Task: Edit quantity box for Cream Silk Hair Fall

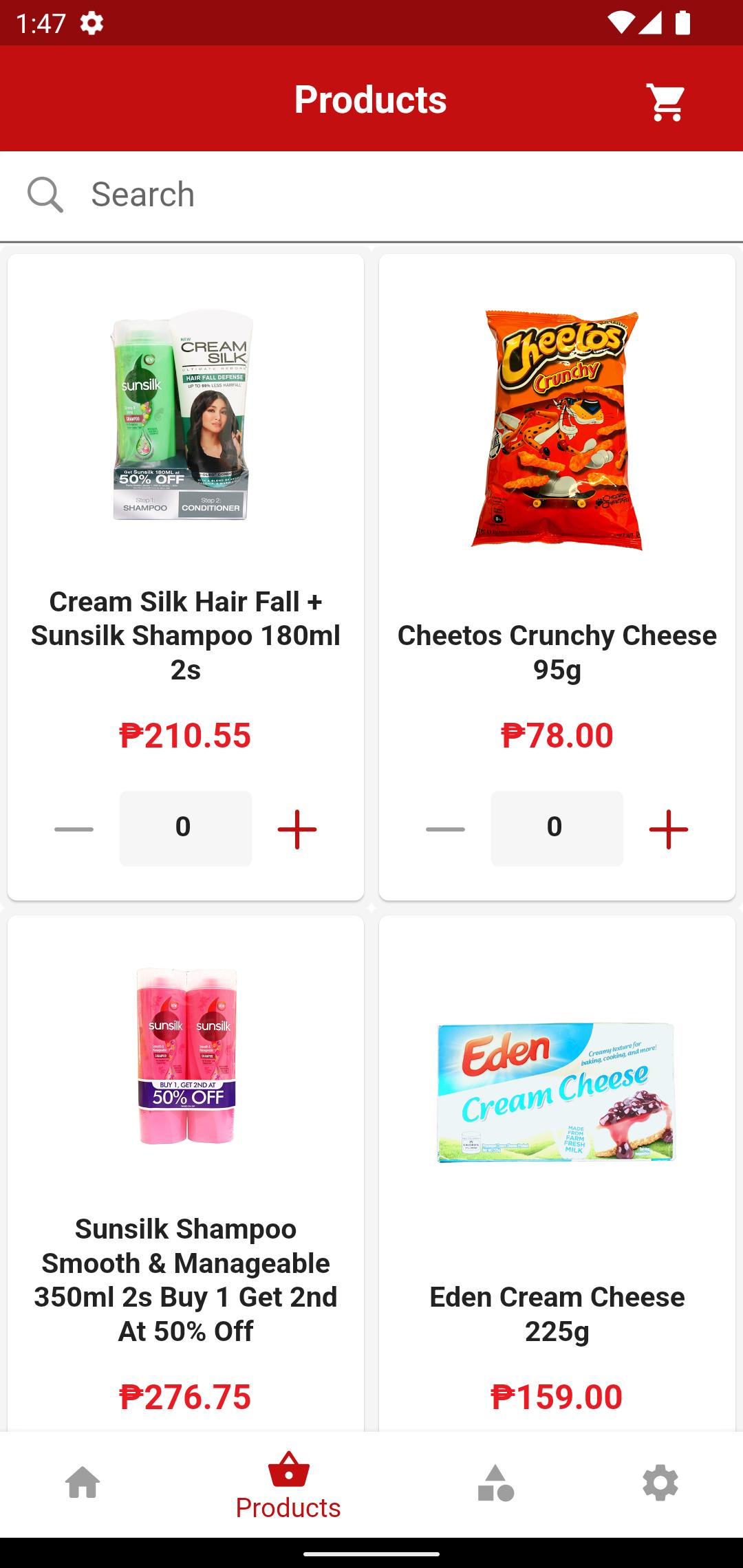Action: pyautogui.click(x=185, y=828)
